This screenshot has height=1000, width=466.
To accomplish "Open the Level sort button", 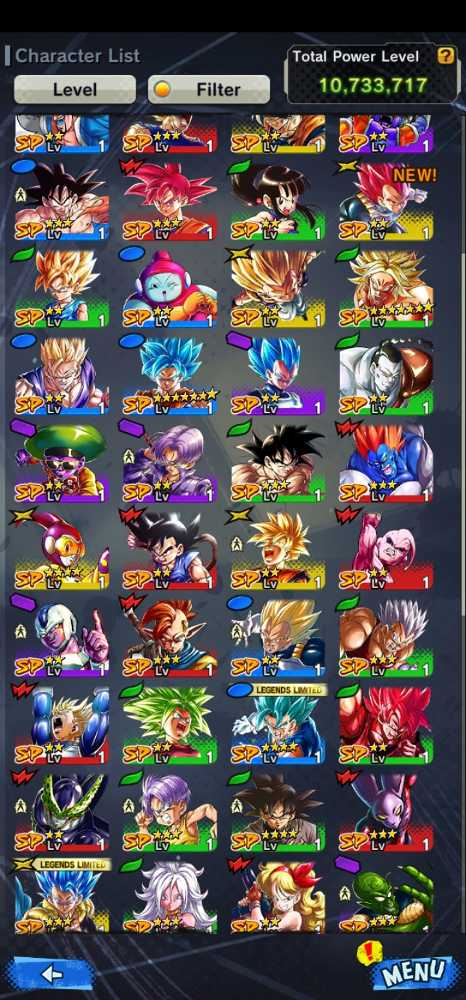I will click(x=75, y=89).
